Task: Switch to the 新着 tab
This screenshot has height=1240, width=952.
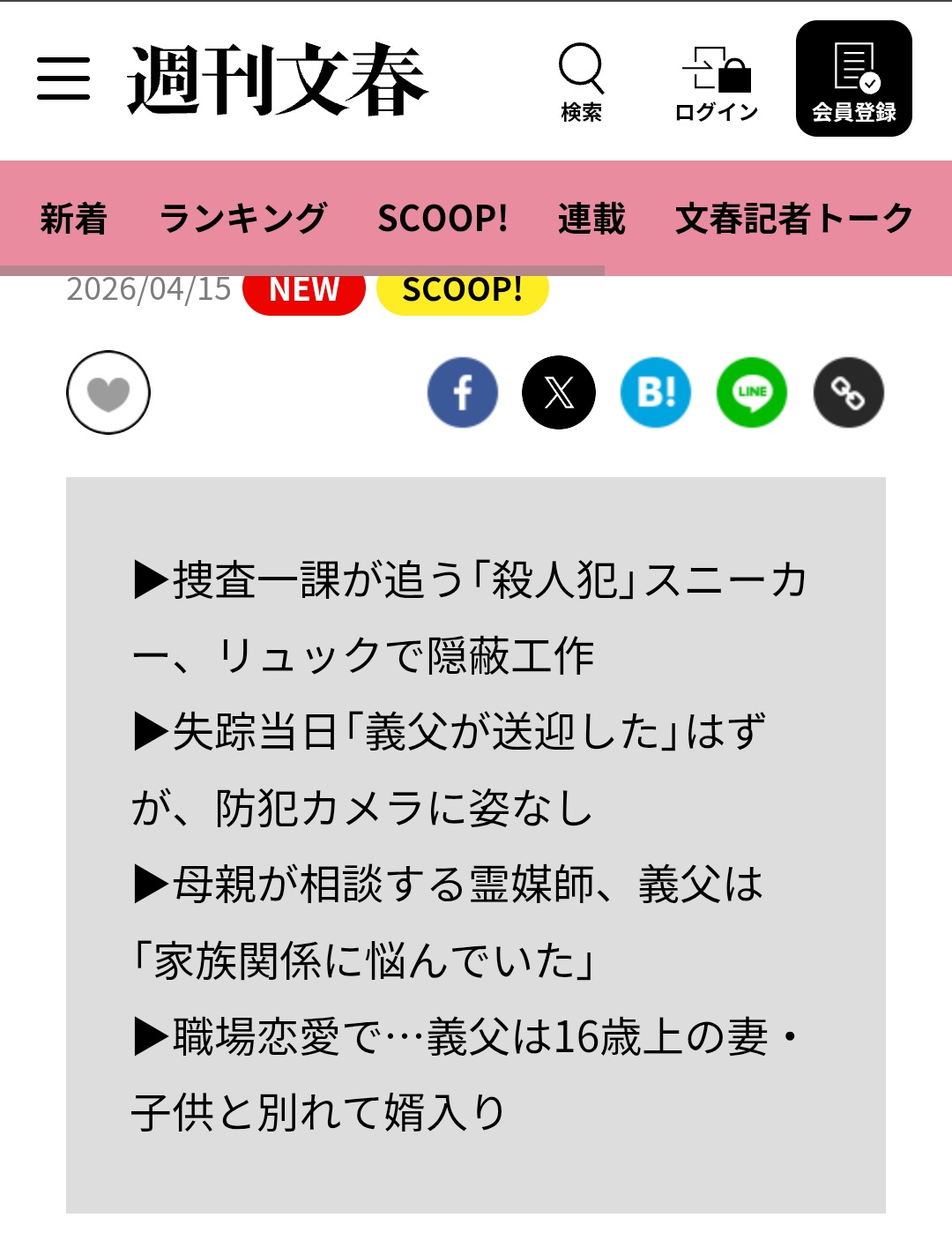Action: click(x=73, y=218)
